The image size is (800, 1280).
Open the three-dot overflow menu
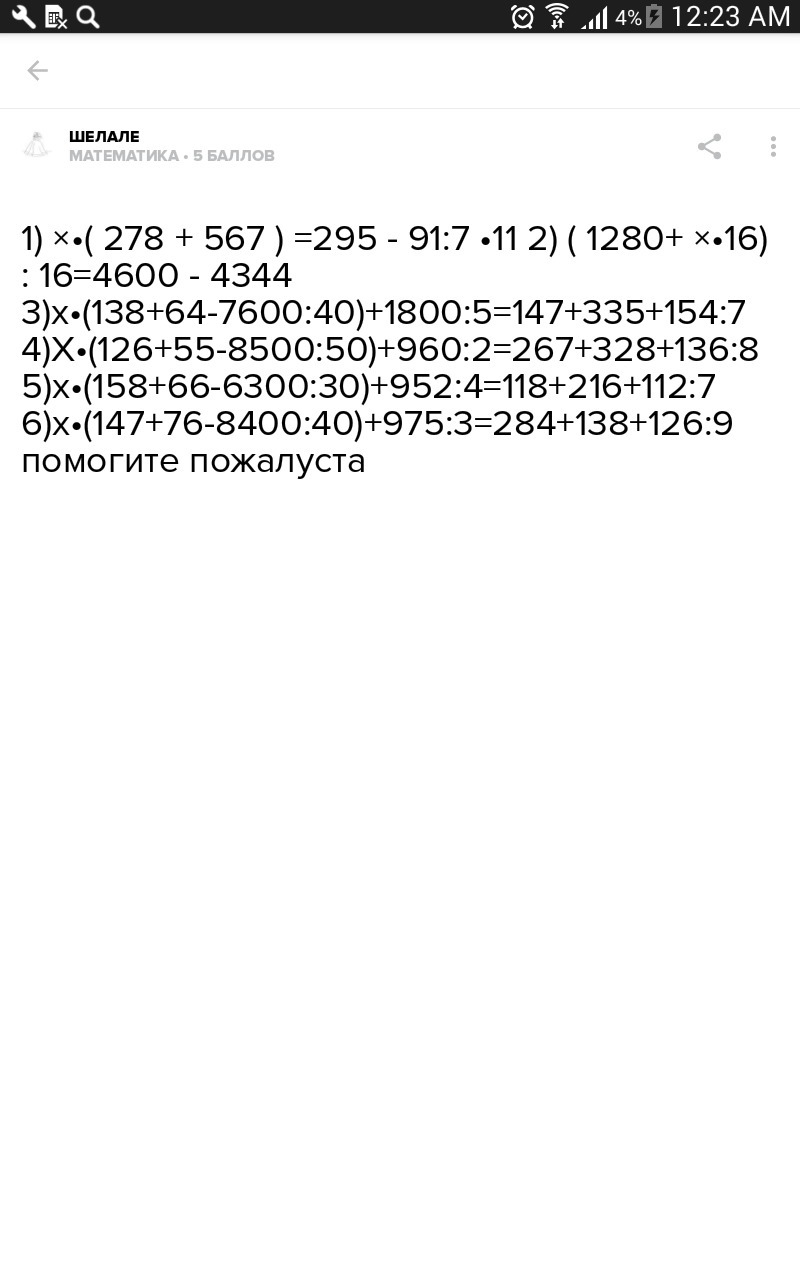point(773,147)
